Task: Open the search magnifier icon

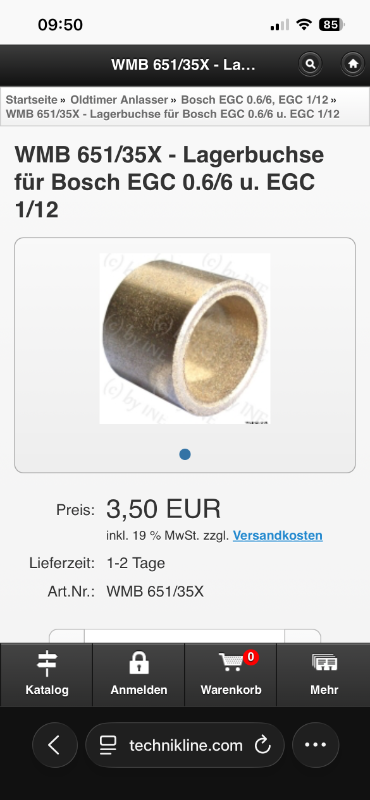Action: (x=310, y=64)
